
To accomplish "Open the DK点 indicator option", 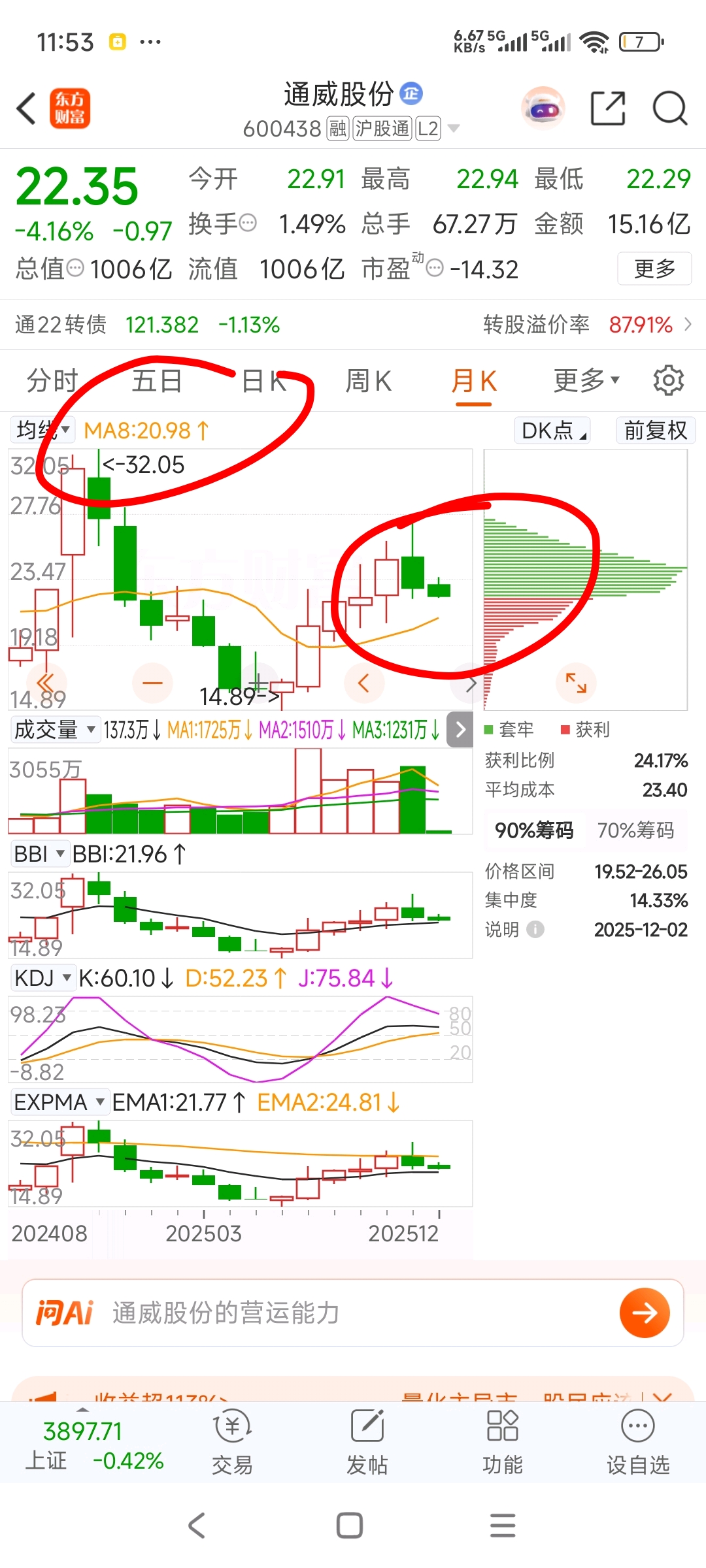I will click(x=553, y=431).
